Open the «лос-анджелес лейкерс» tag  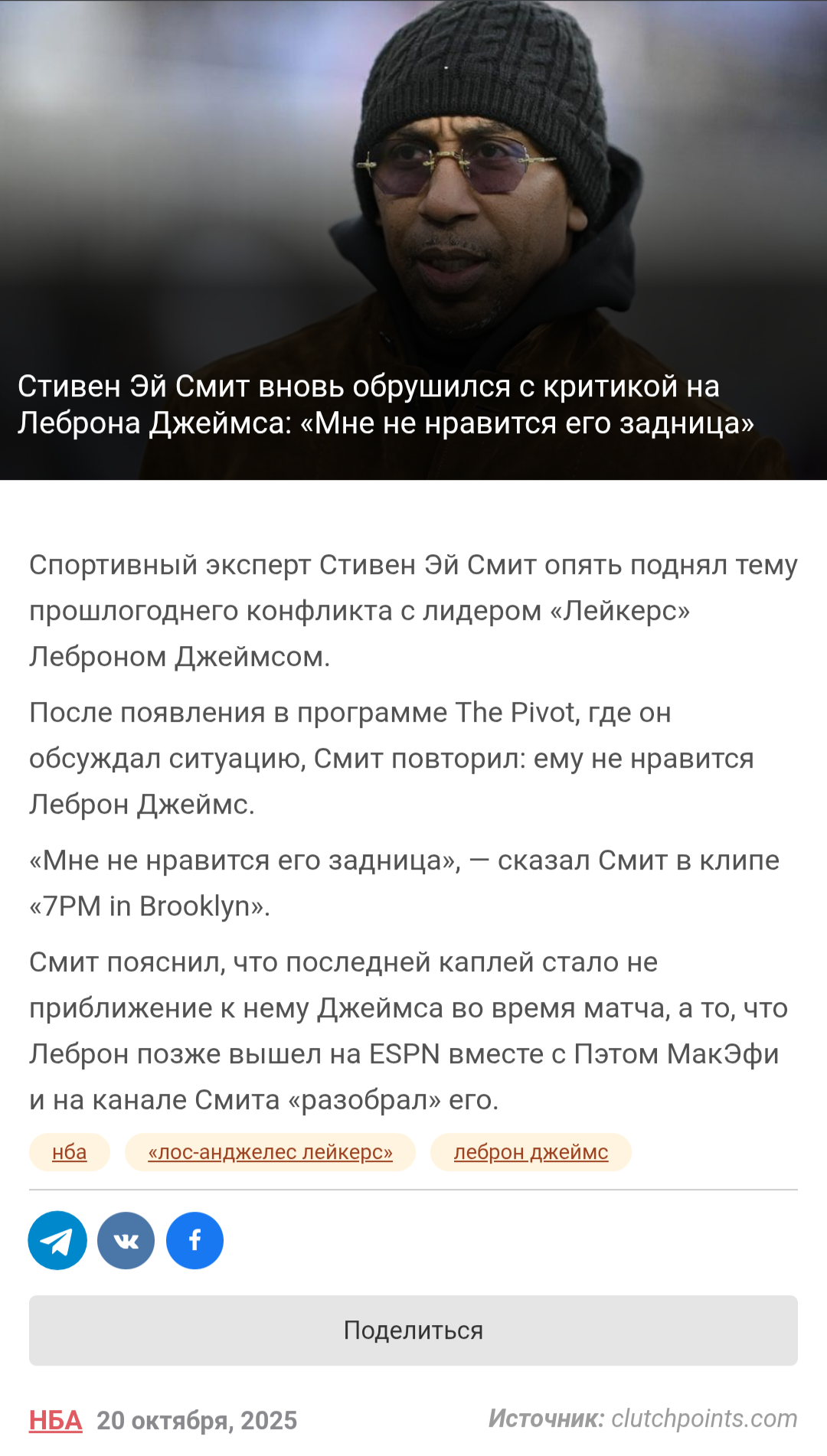pyautogui.click(x=270, y=1152)
